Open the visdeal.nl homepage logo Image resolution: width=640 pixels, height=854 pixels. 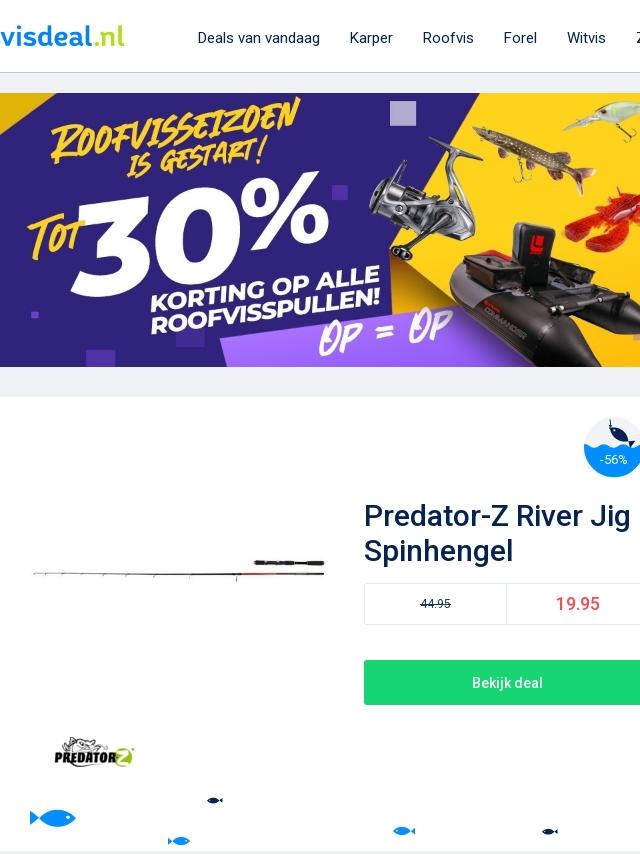[x=62, y=37]
